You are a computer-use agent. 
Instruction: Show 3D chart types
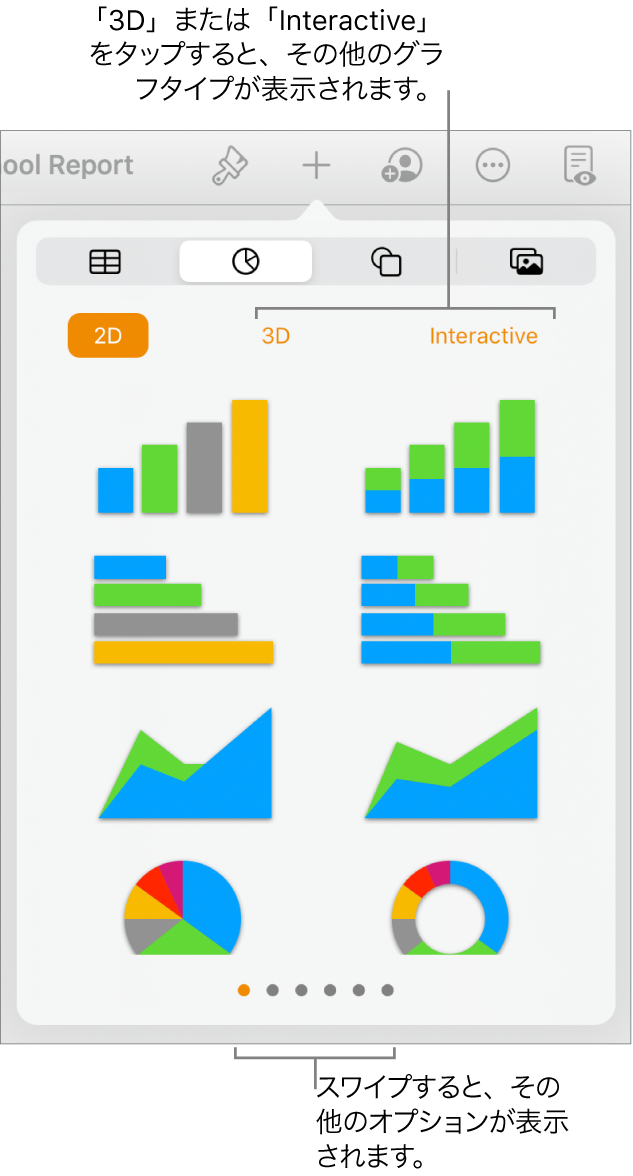pos(276,336)
